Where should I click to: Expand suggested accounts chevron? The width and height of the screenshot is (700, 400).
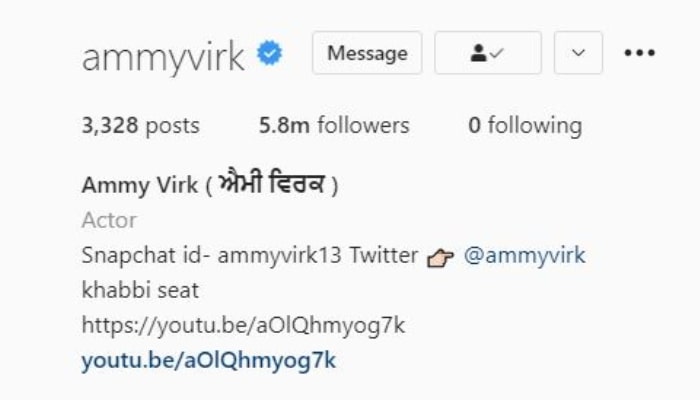pos(578,53)
